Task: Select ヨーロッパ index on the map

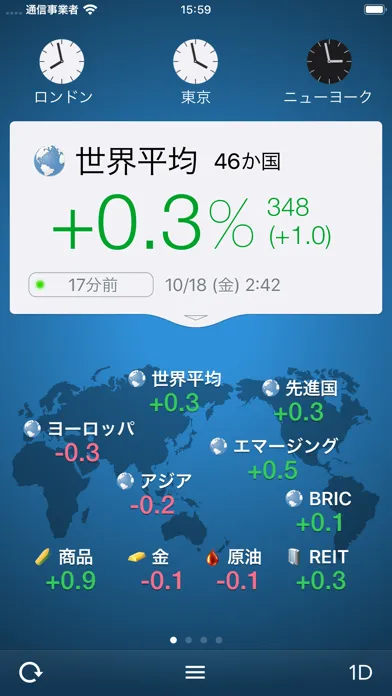Action: click(79, 441)
